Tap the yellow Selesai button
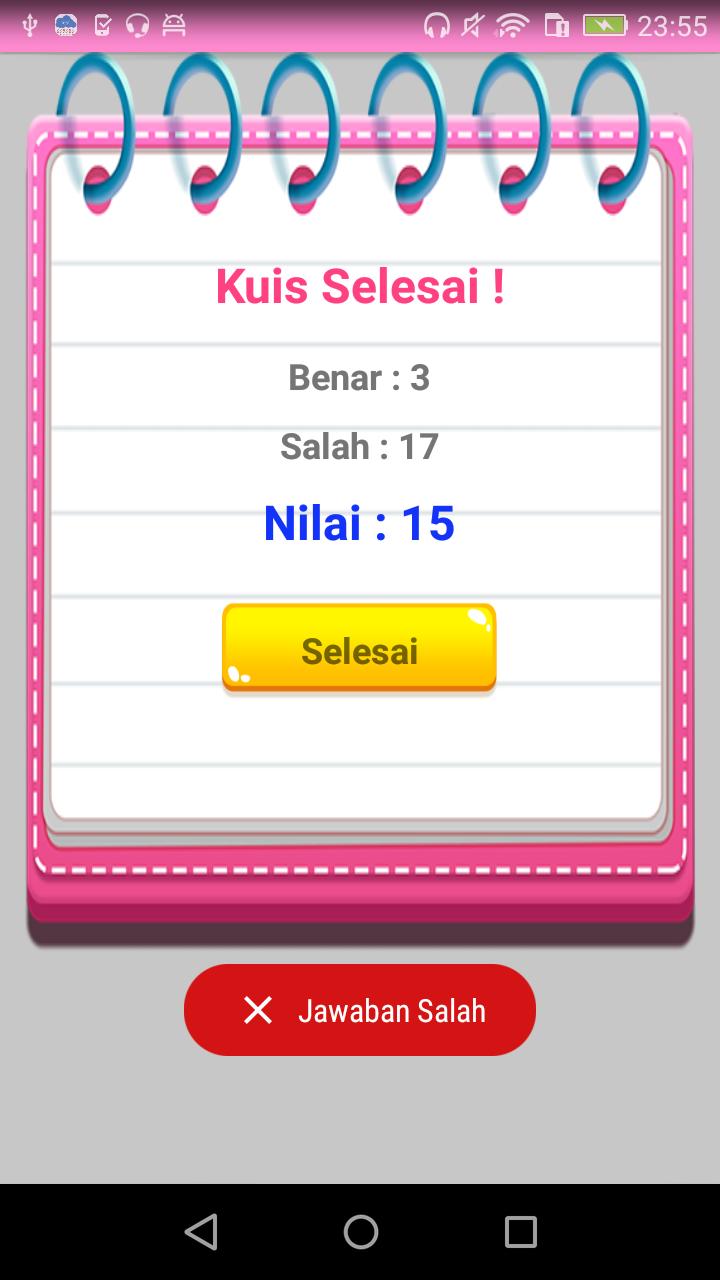 pyautogui.click(x=359, y=648)
